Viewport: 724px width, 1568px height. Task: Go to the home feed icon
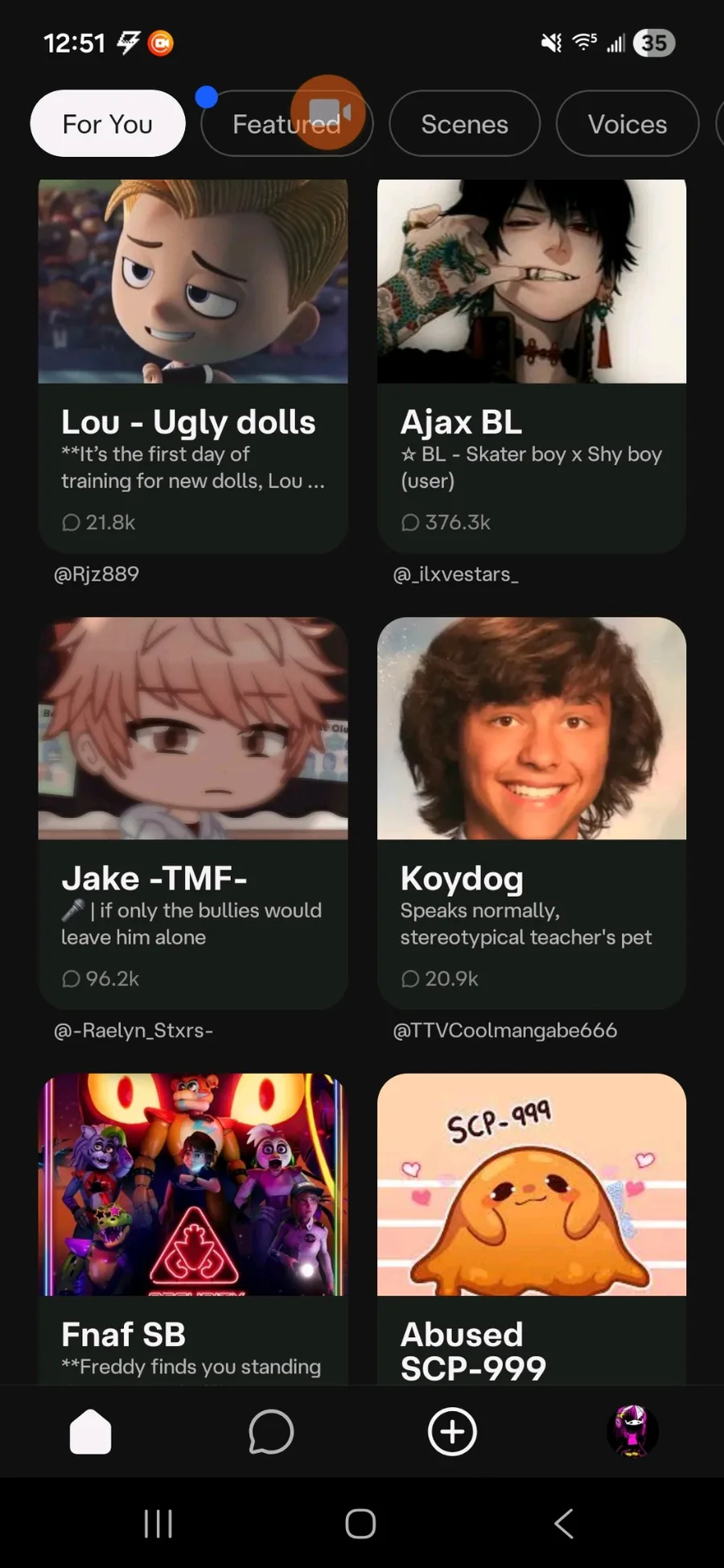[x=91, y=1431]
